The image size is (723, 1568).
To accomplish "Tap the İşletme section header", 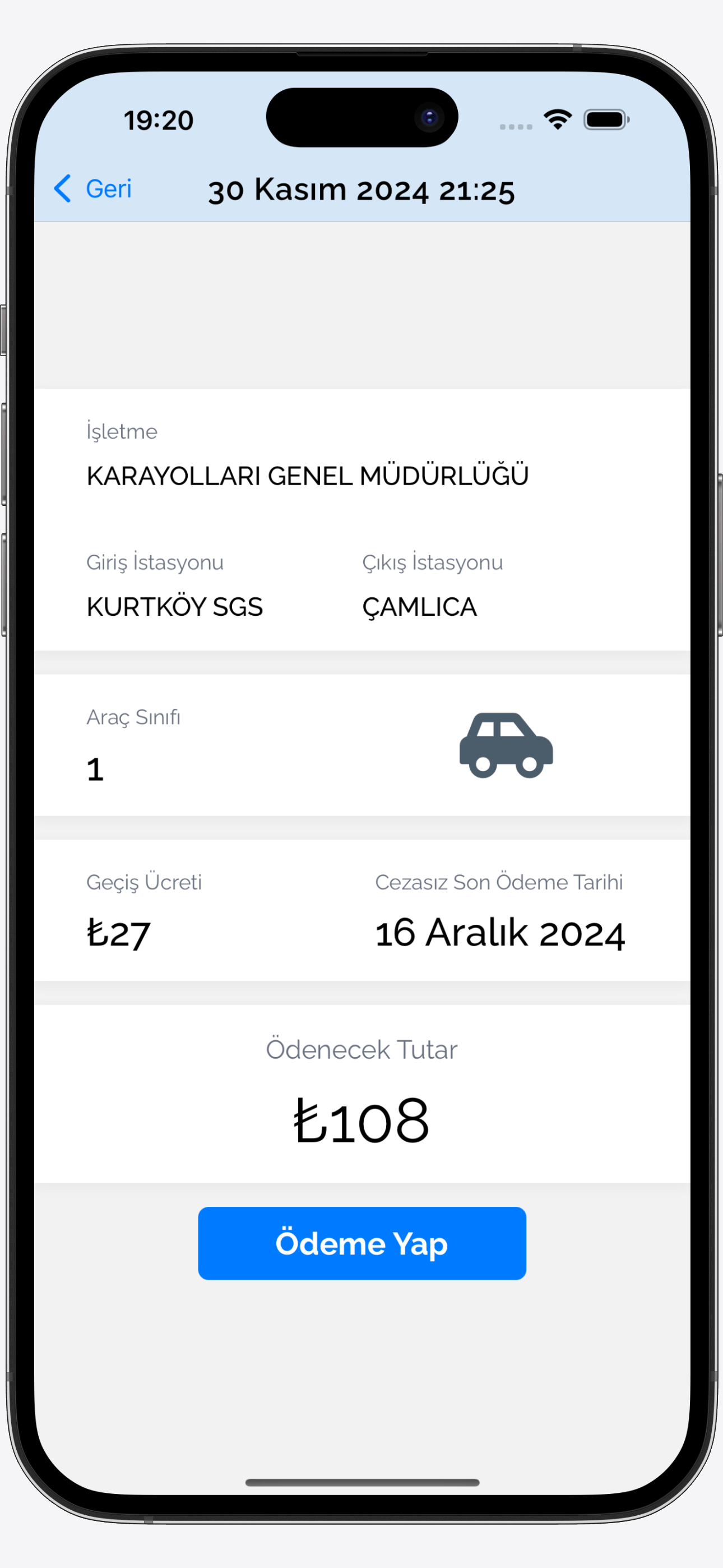I will tap(121, 431).
